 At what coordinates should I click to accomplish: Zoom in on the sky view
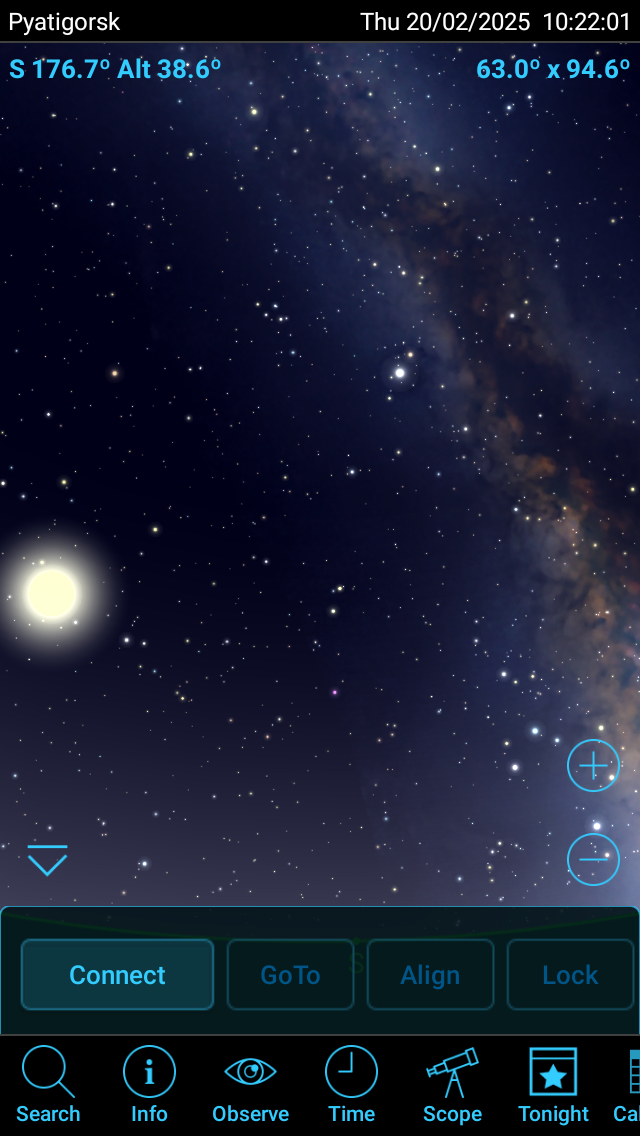coord(593,766)
